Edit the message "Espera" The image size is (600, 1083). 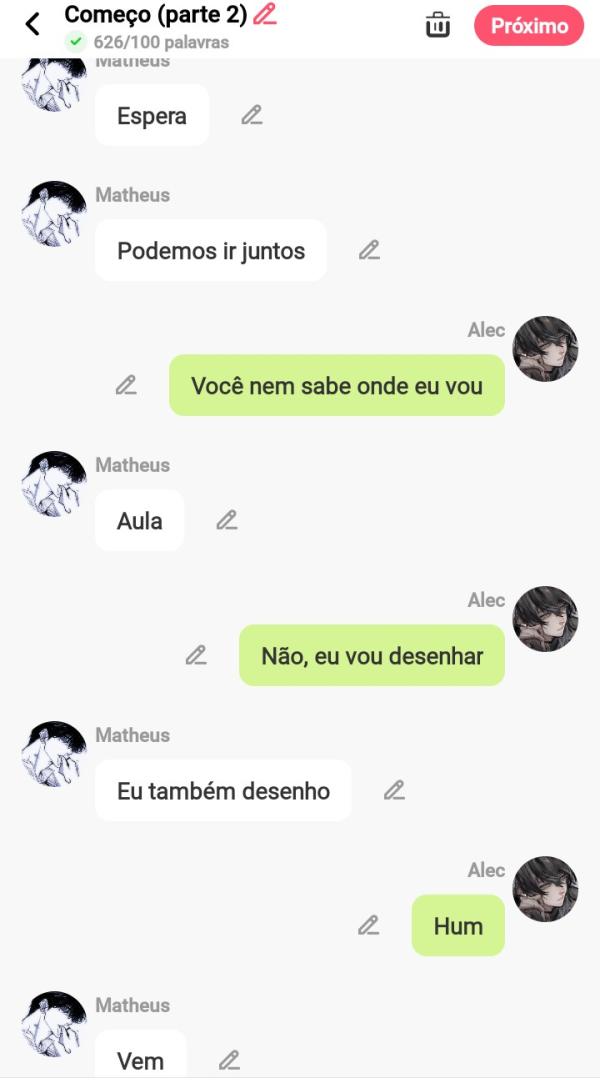click(x=252, y=116)
